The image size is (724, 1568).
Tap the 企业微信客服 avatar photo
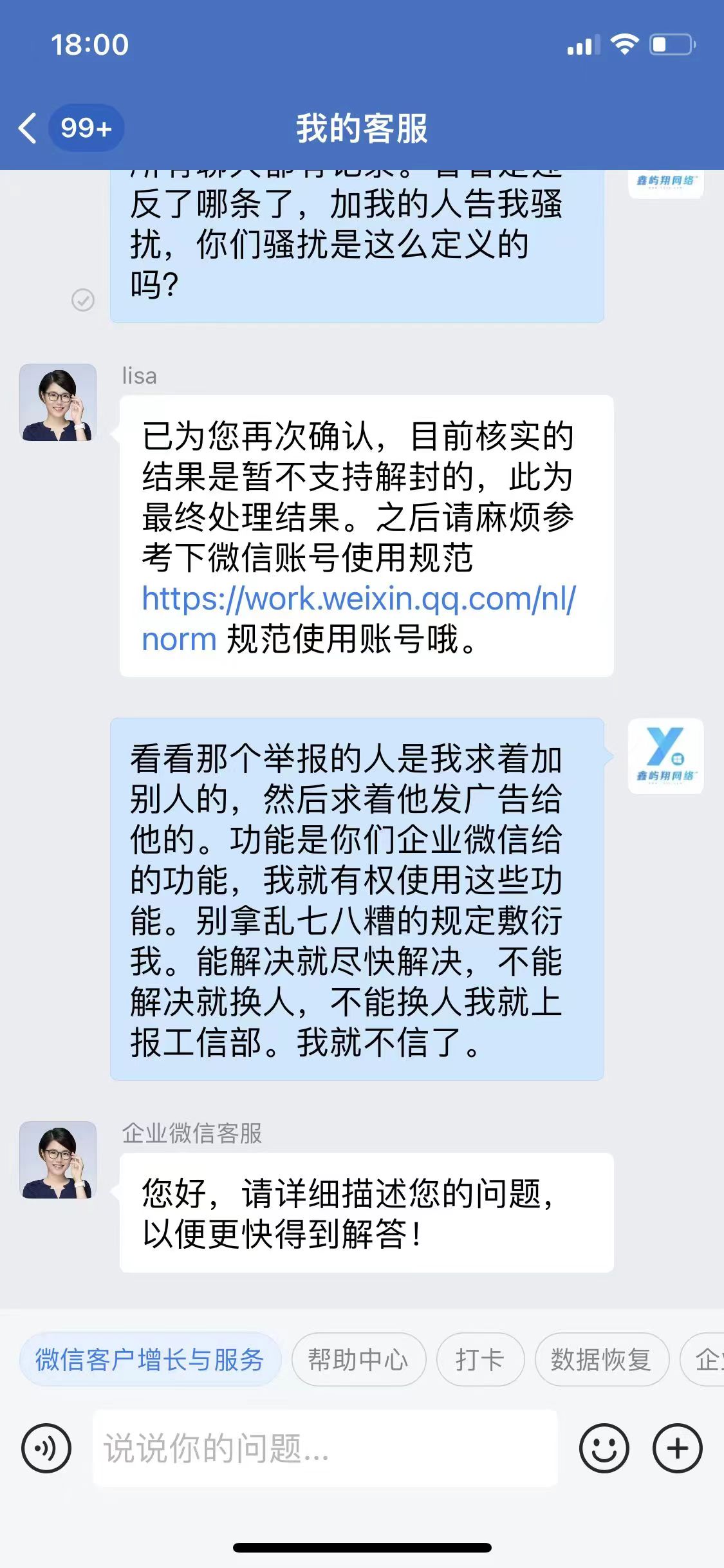click(57, 1160)
